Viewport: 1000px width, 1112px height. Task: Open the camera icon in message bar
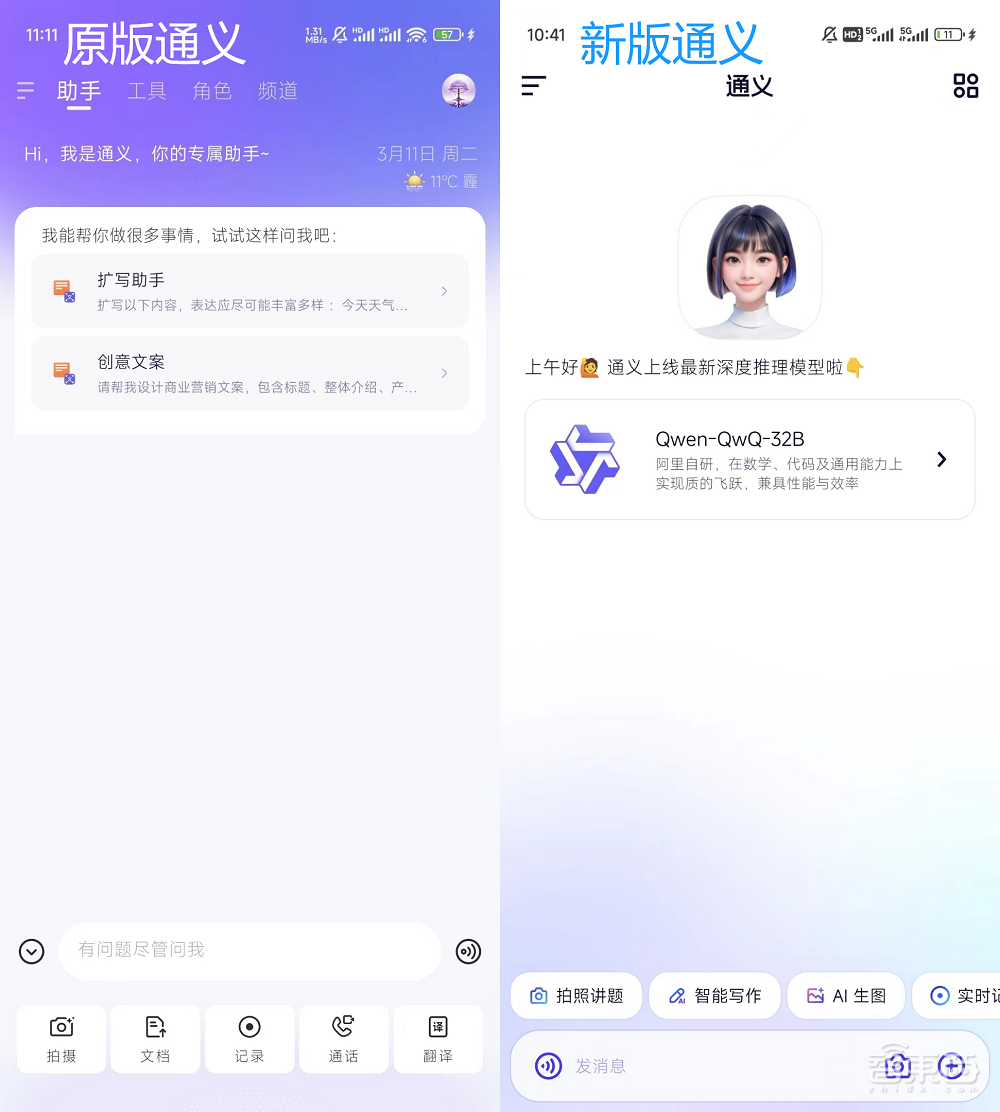[x=897, y=1067]
